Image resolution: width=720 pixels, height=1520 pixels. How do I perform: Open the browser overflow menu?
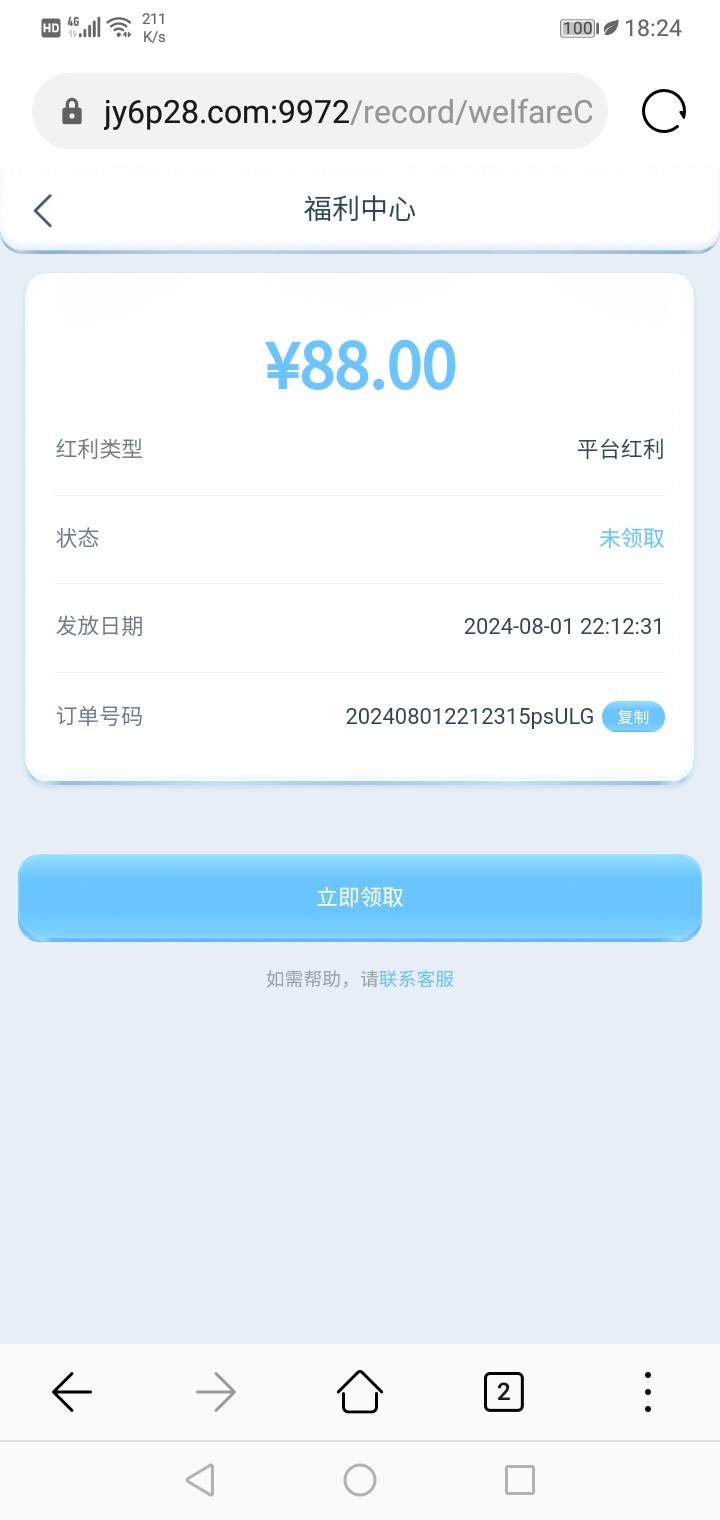coord(648,1391)
